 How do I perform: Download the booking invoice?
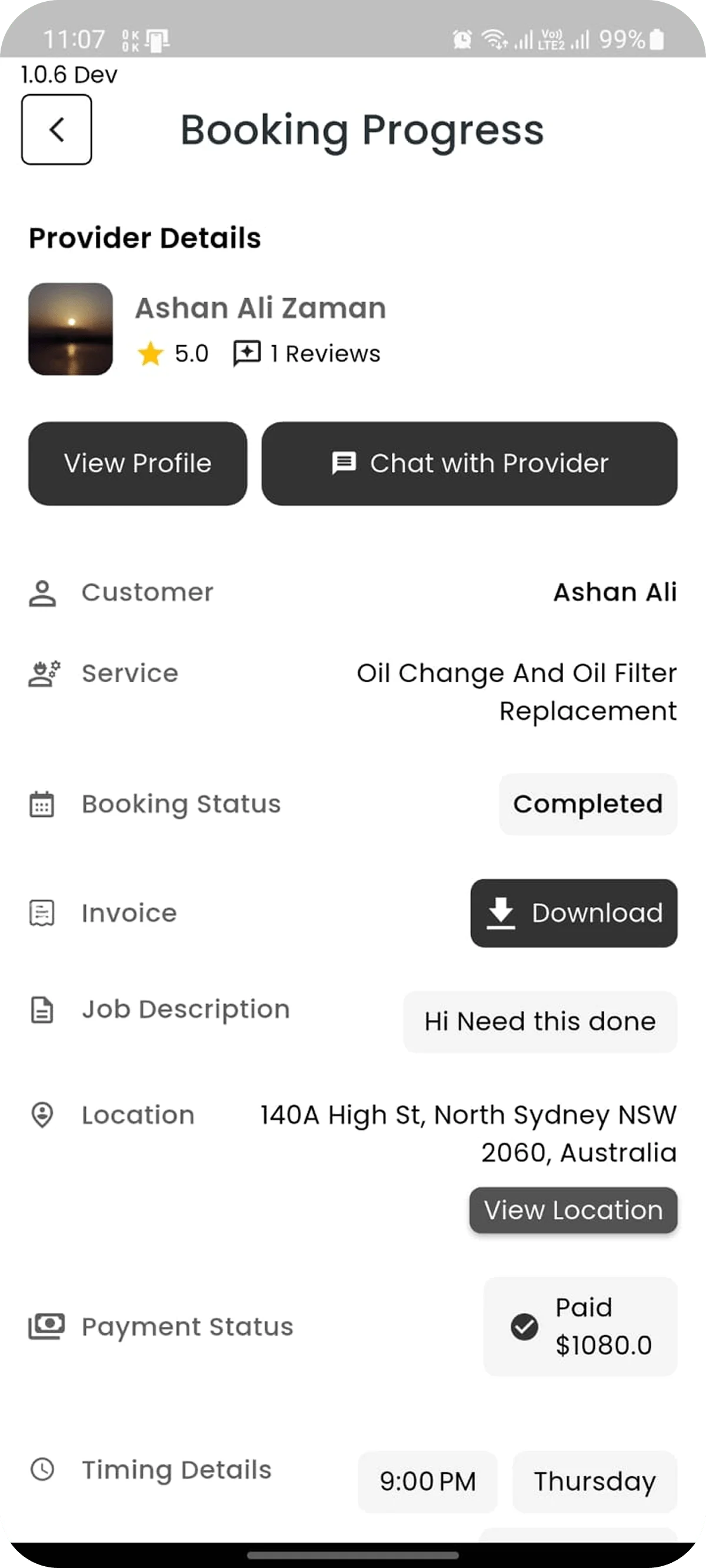(x=574, y=913)
